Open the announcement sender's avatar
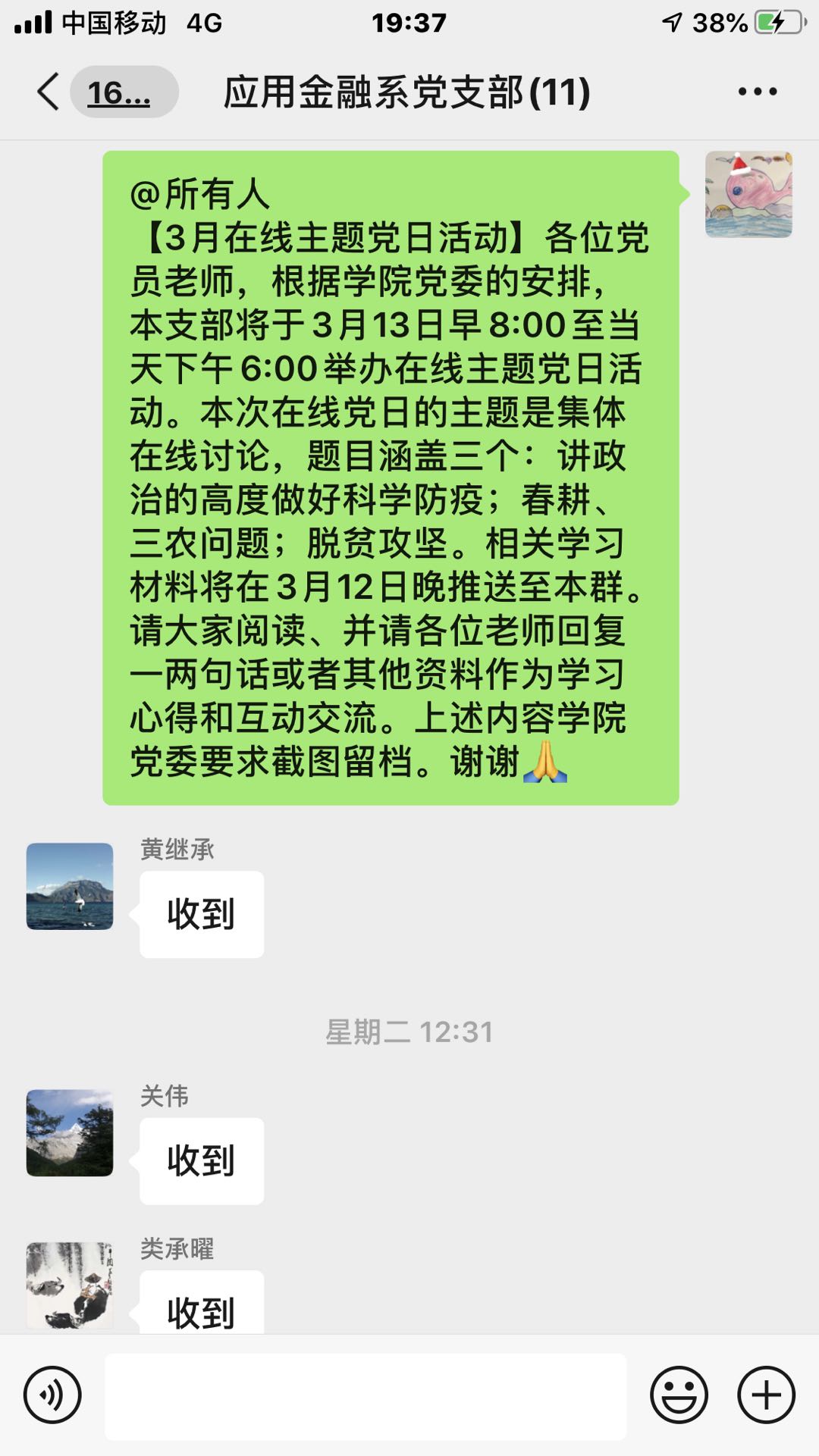819x1456 pixels. point(748,194)
